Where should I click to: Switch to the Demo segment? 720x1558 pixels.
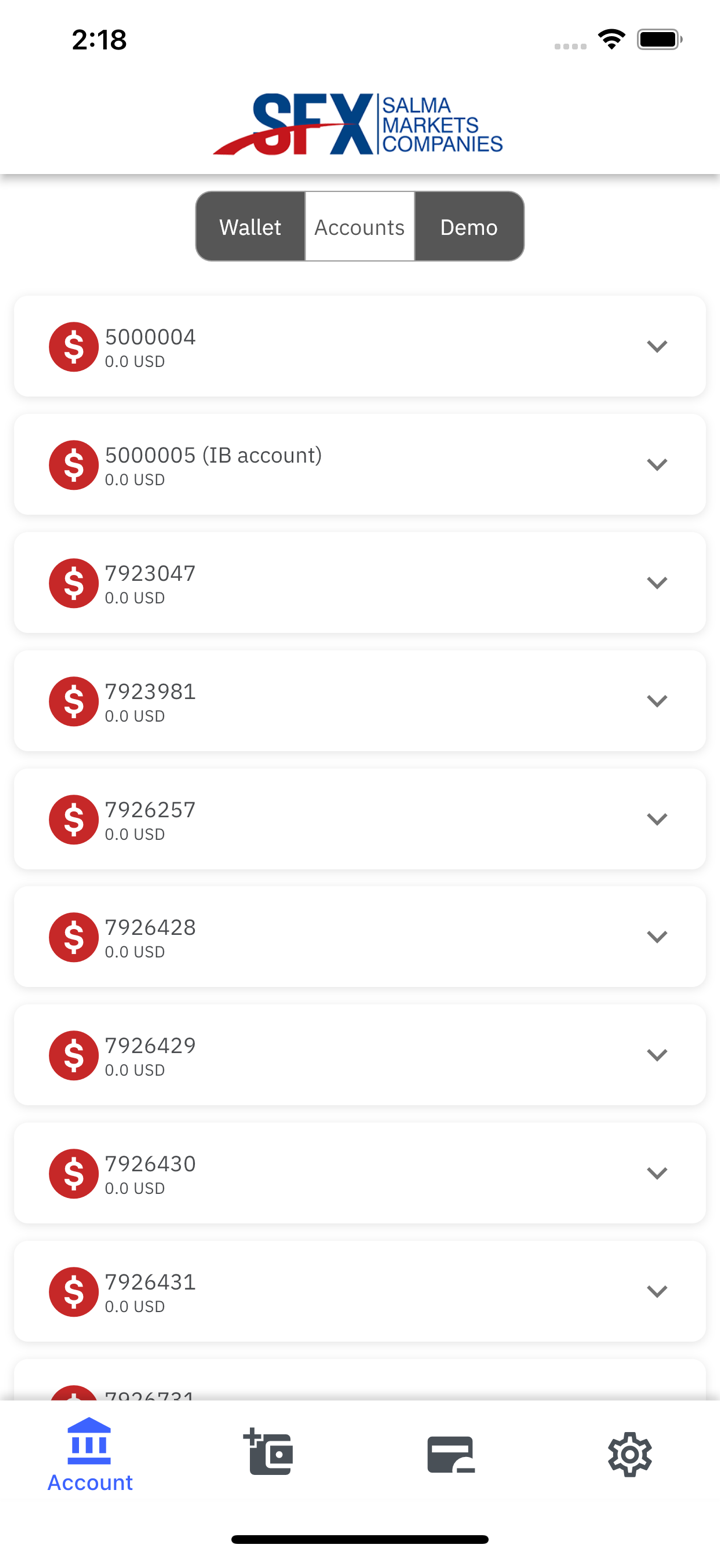(469, 227)
